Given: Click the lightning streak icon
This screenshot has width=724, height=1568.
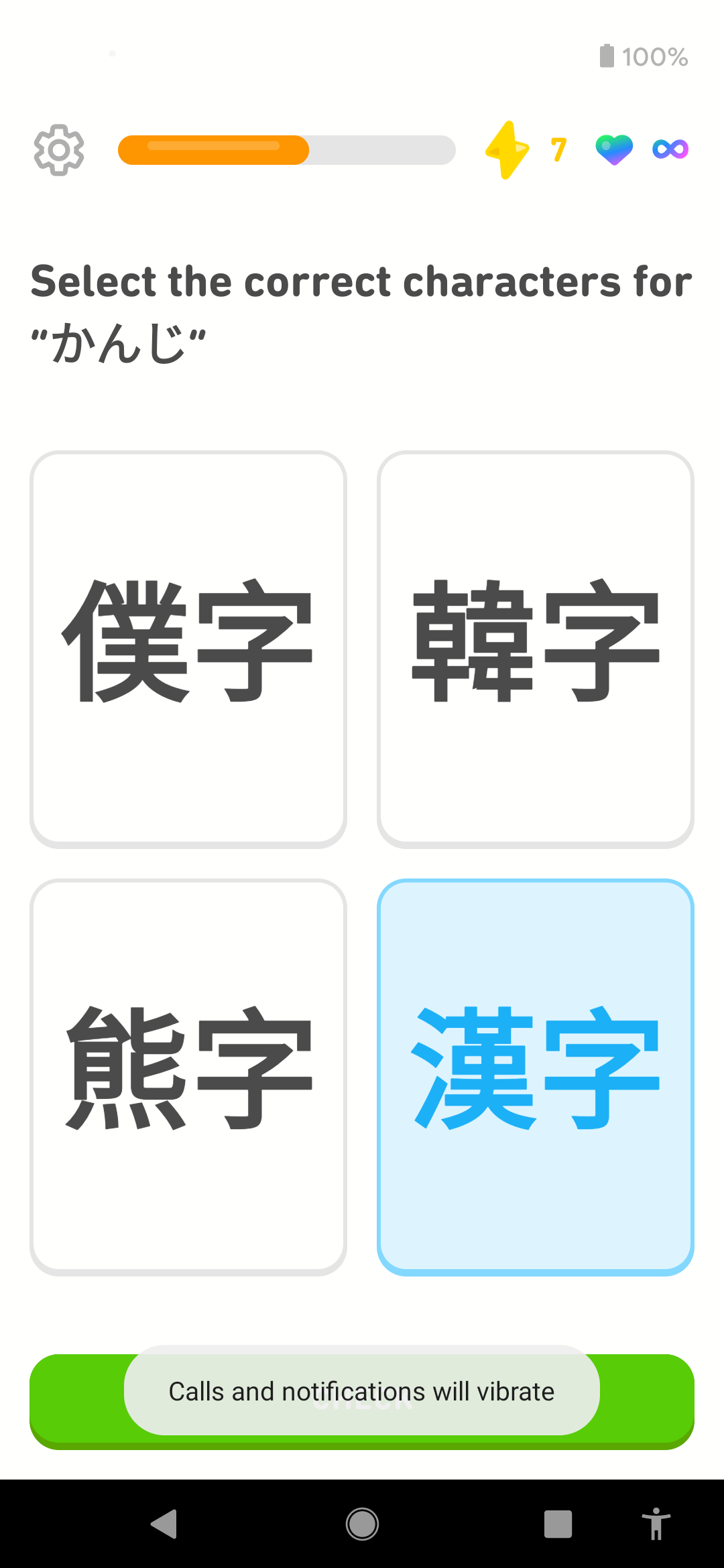Looking at the screenshot, I should (x=507, y=149).
